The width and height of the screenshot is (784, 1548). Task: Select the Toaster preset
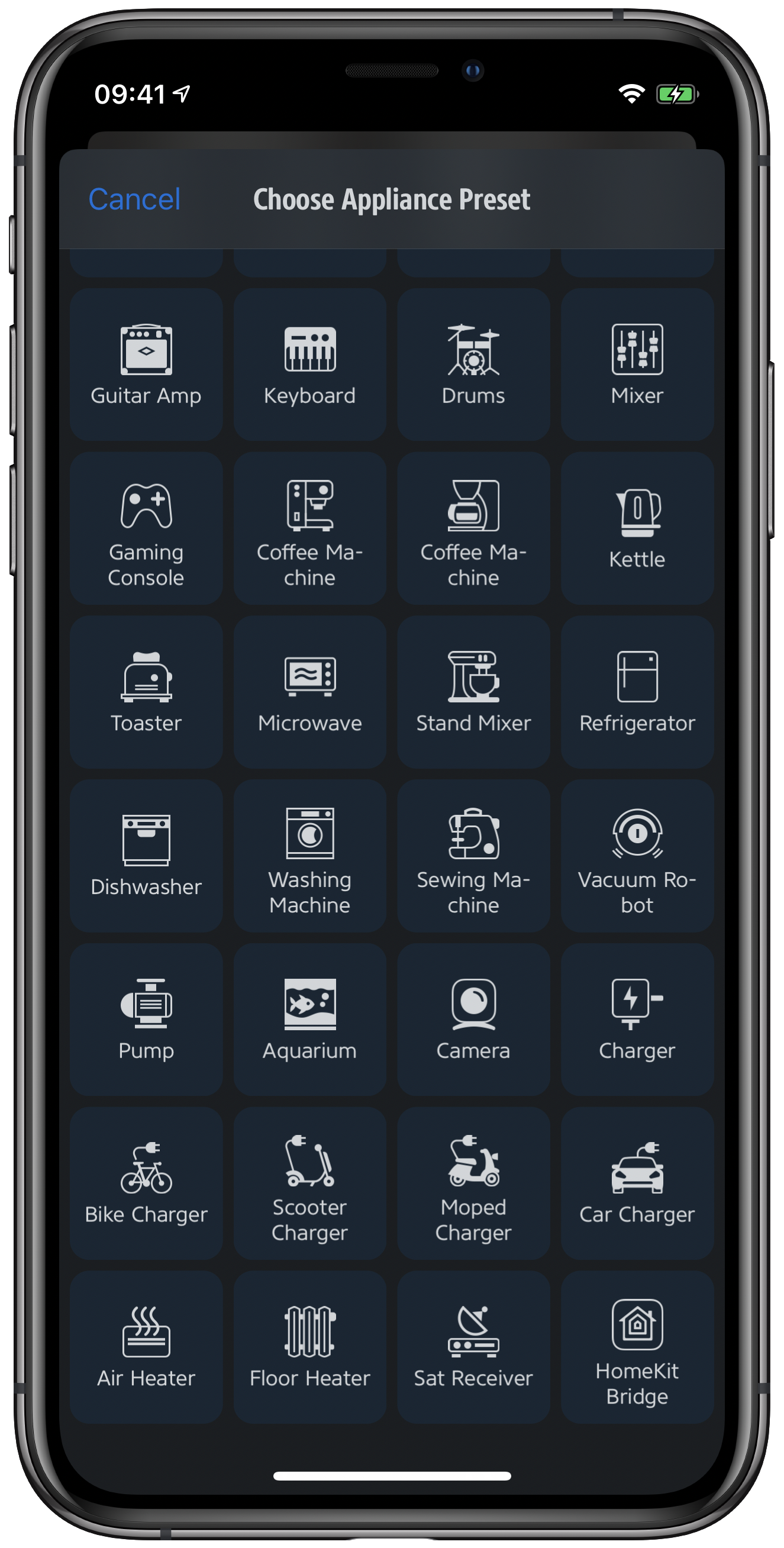146,692
